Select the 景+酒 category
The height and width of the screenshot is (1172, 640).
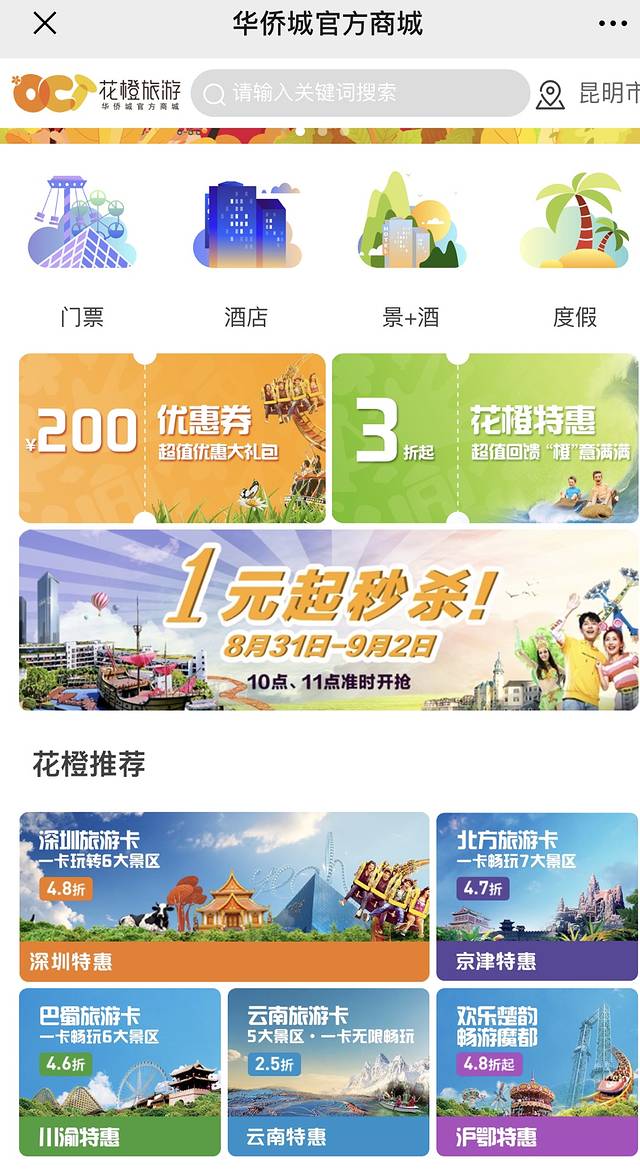click(x=410, y=250)
